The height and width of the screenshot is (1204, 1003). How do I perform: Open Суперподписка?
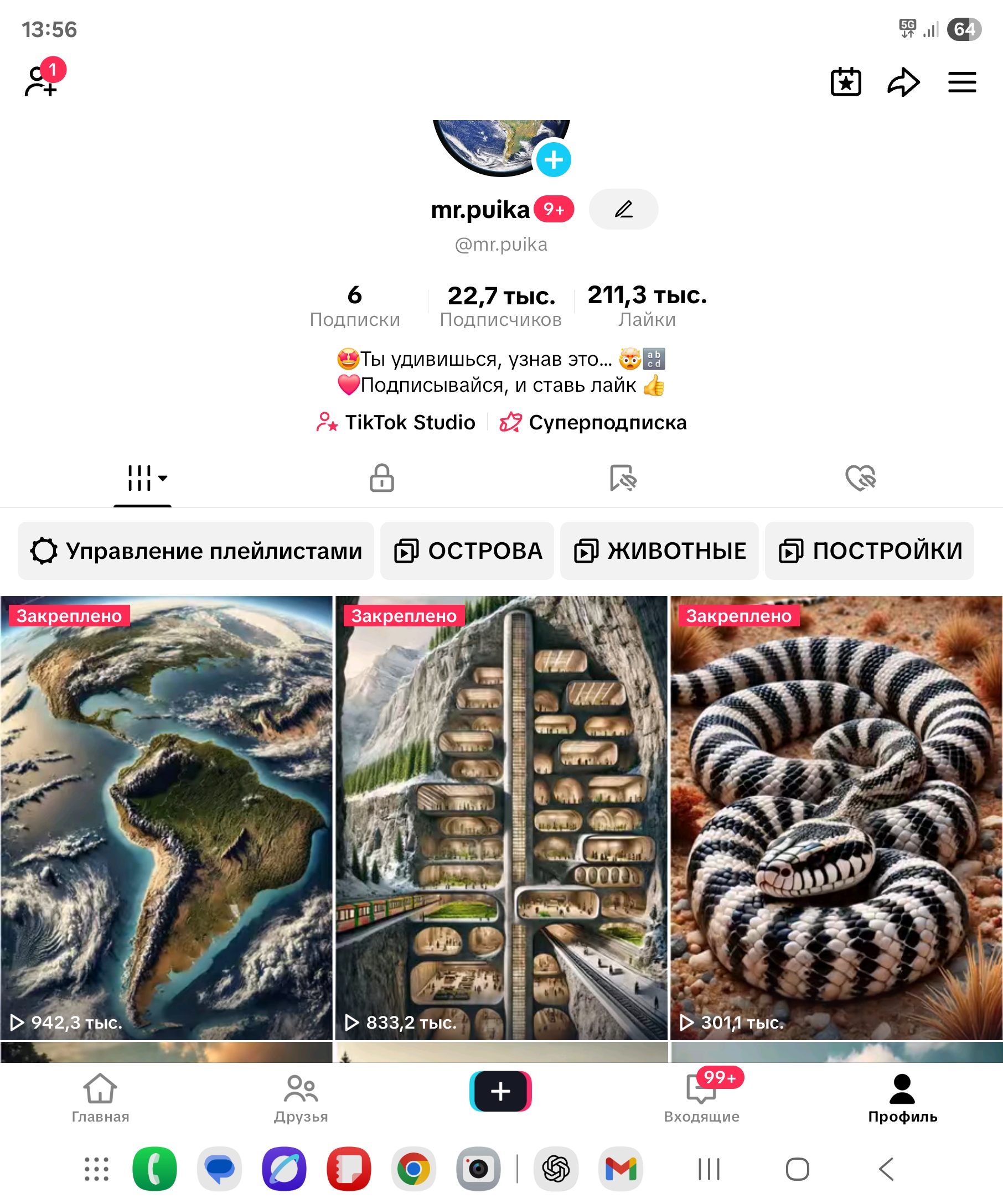click(x=593, y=423)
